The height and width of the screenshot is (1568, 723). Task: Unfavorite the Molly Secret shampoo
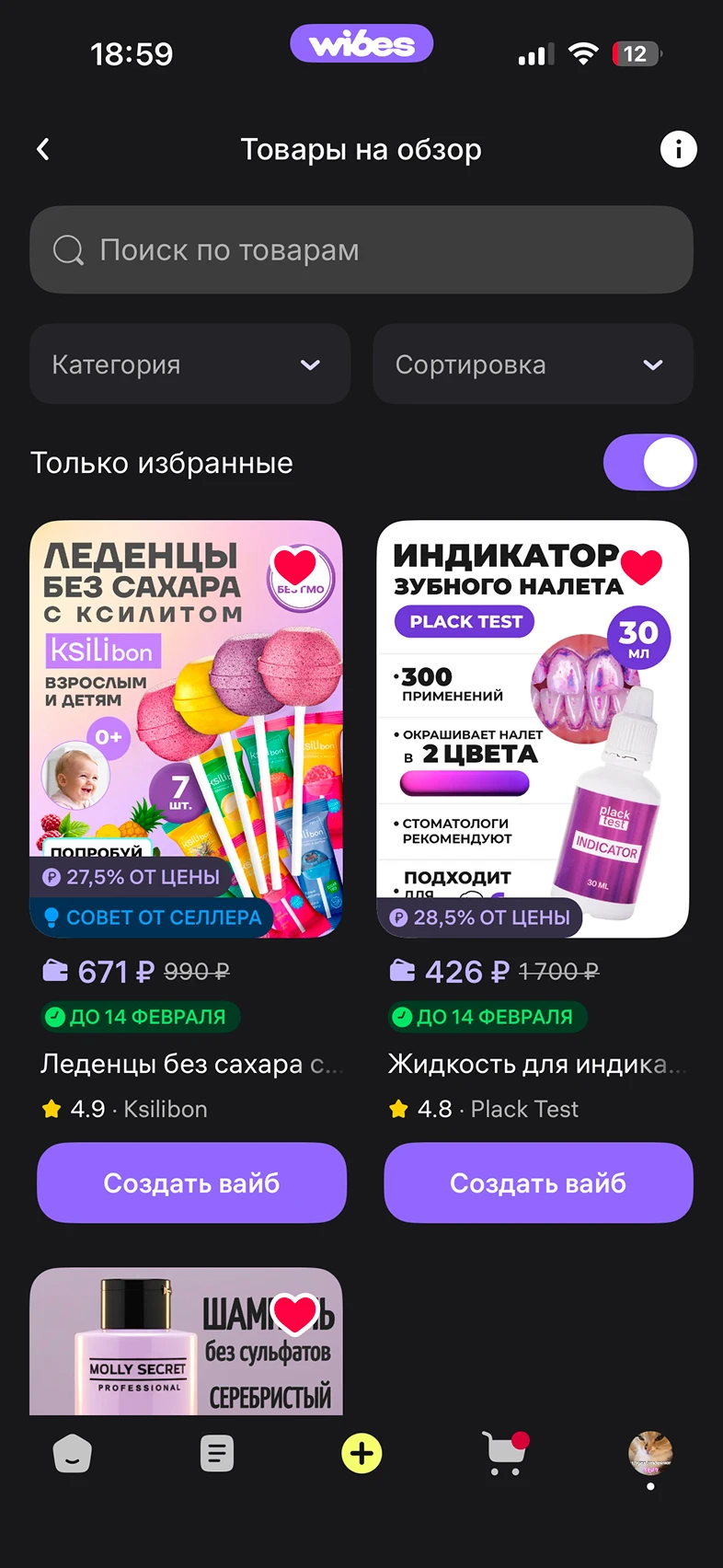coord(294,1314)
